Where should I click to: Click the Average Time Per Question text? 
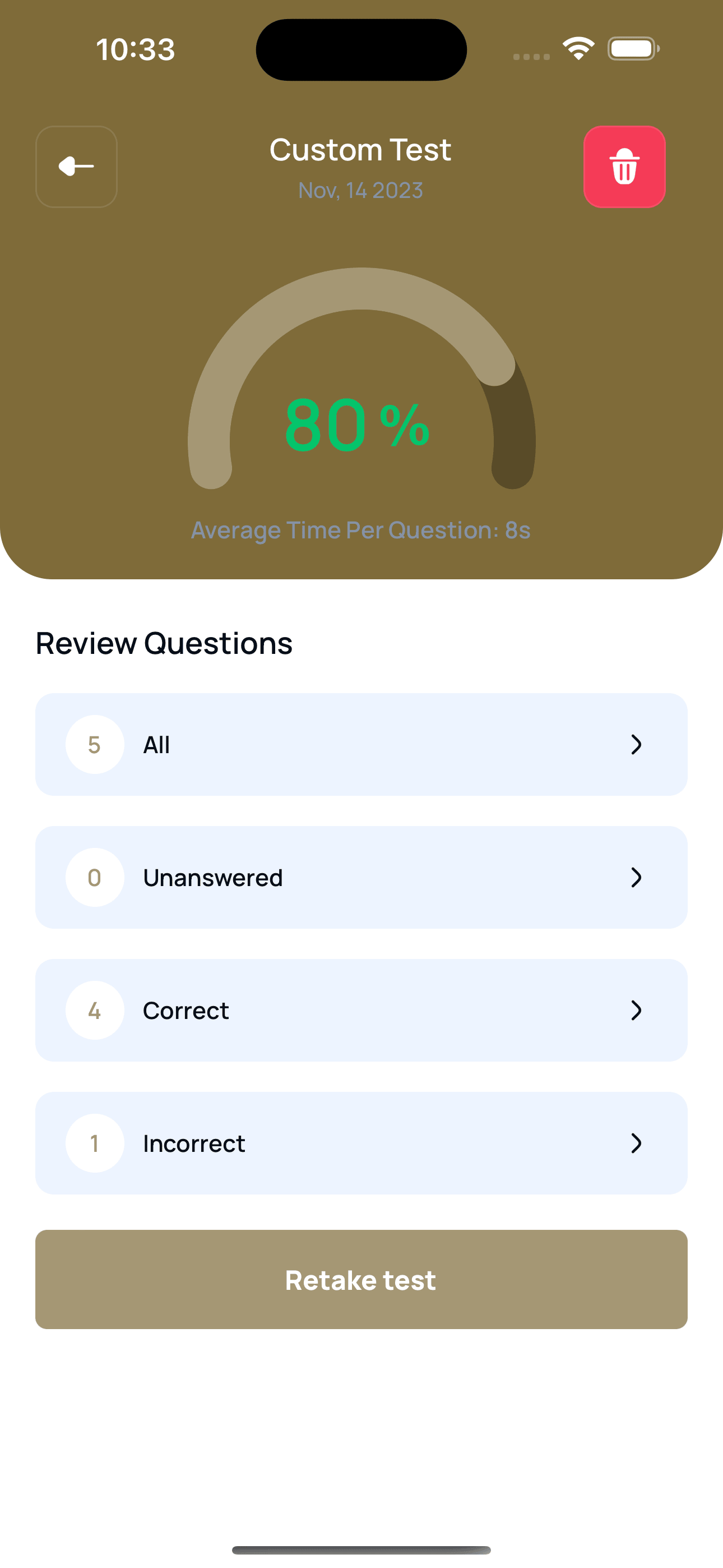tap(361, 529)
